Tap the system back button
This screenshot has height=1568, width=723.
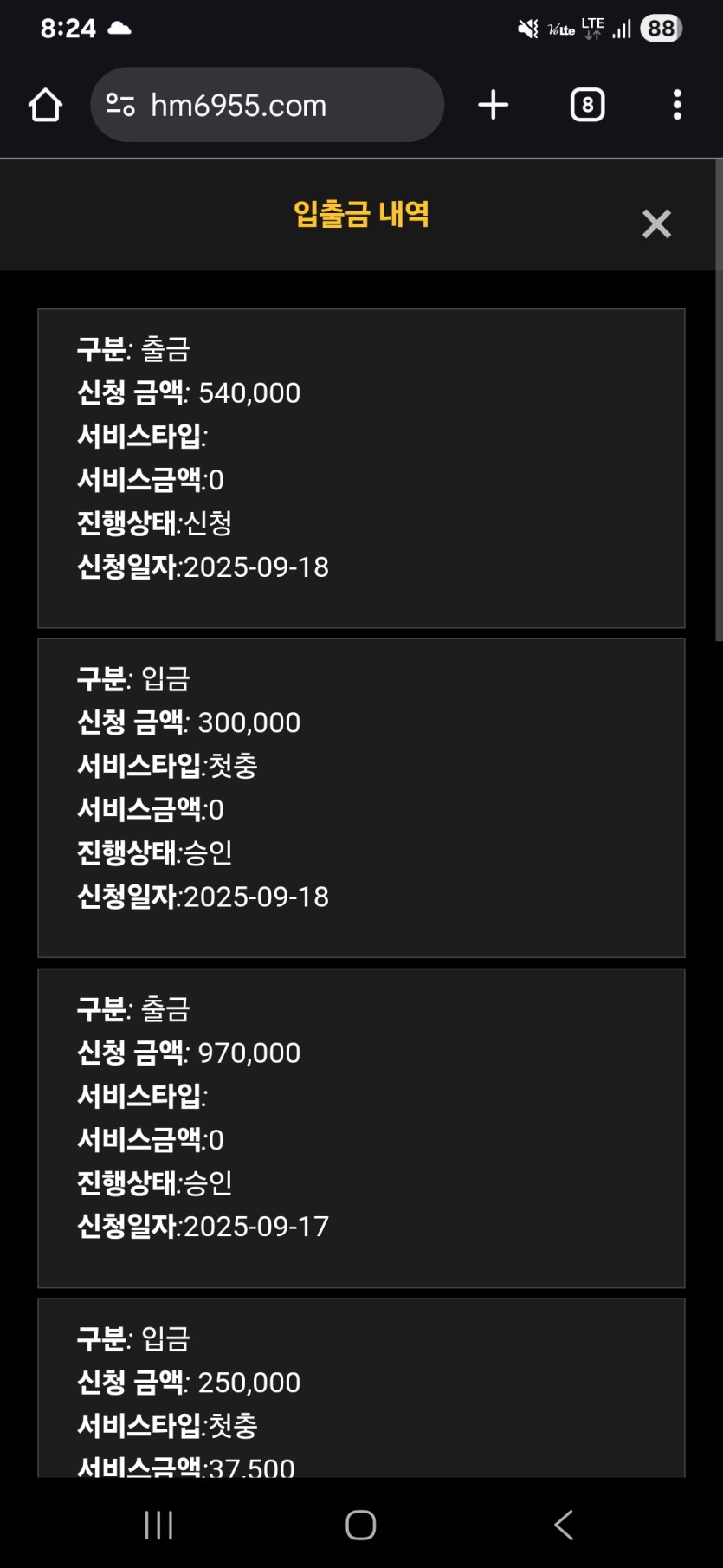(x=564, y=1525)
